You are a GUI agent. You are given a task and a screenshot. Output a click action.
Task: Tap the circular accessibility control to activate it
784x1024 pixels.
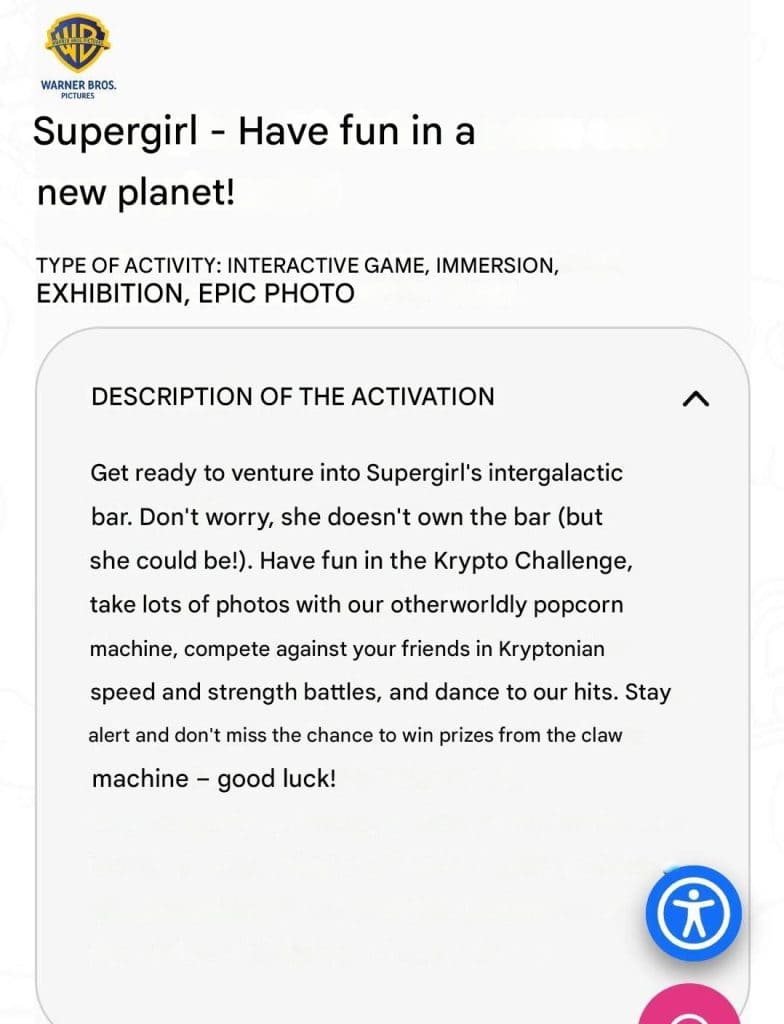(693, 913)
